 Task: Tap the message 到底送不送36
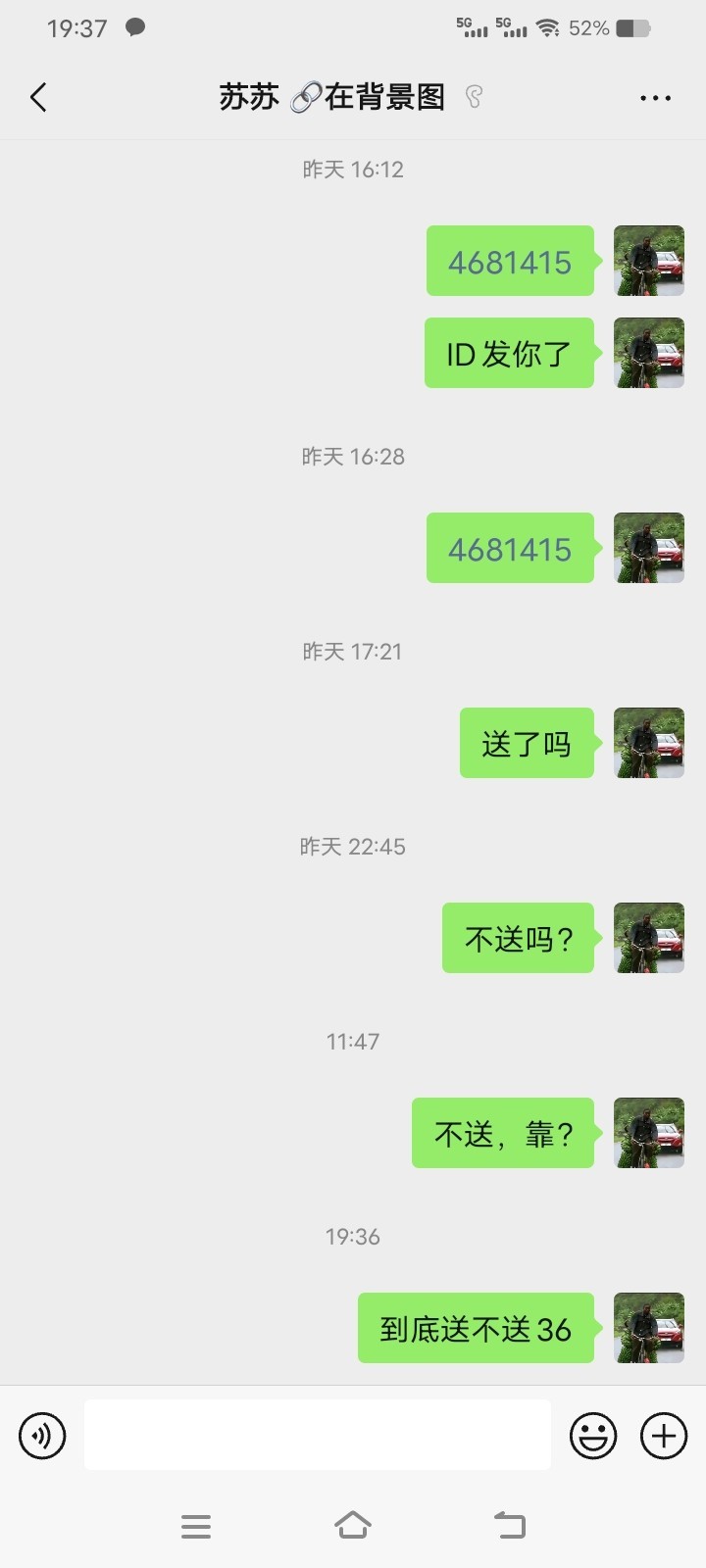pyautogui.click(x=476, y=1329)
